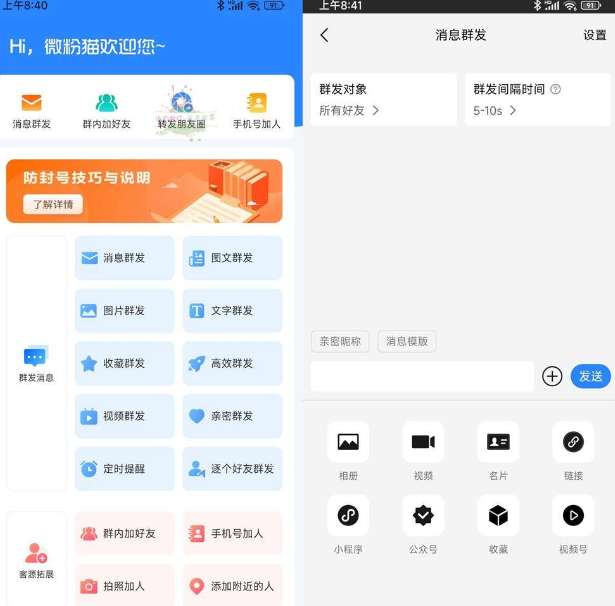Start 高效群发 feature
The height and width of the screenshot is (606, 615).
(x=232, y=363)
